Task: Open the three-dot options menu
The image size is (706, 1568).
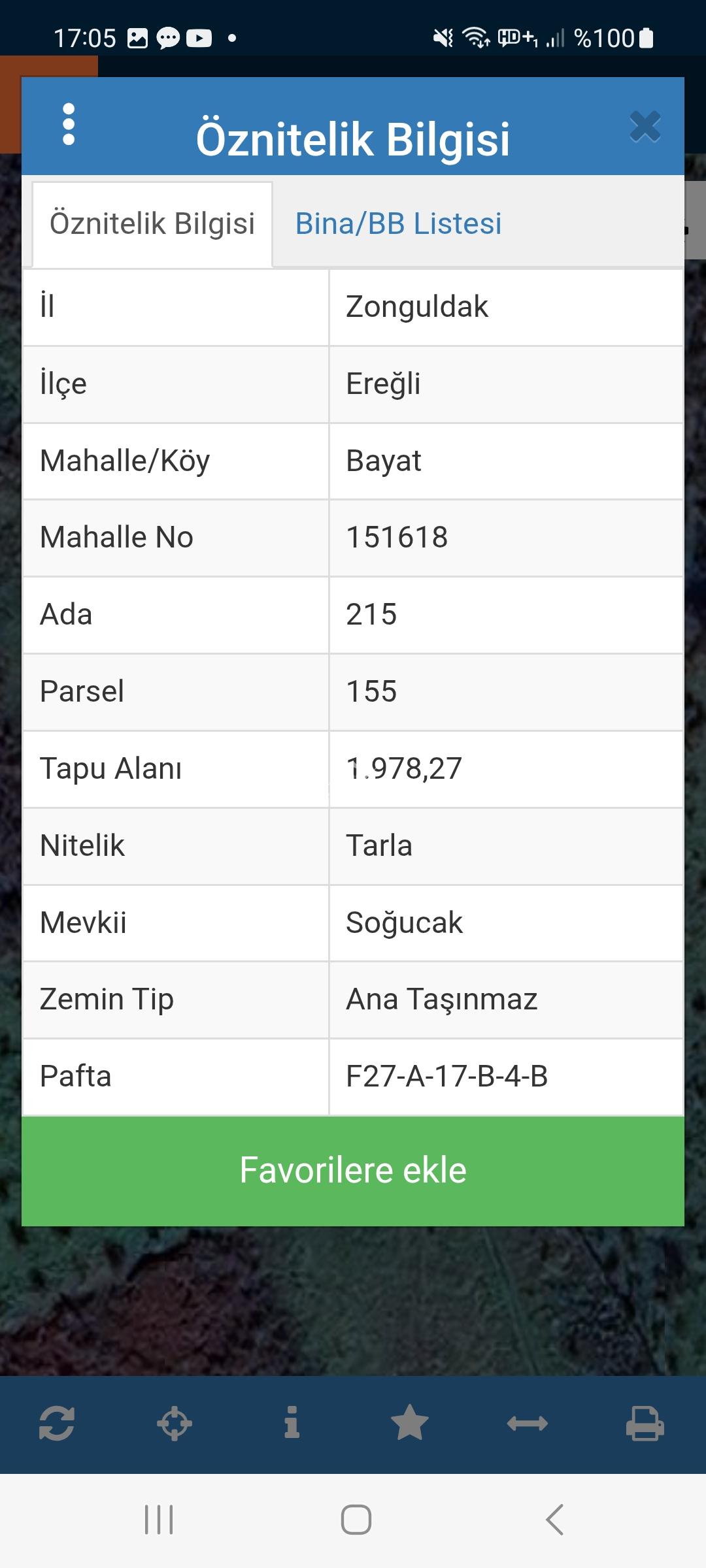Action: (69, 124)
